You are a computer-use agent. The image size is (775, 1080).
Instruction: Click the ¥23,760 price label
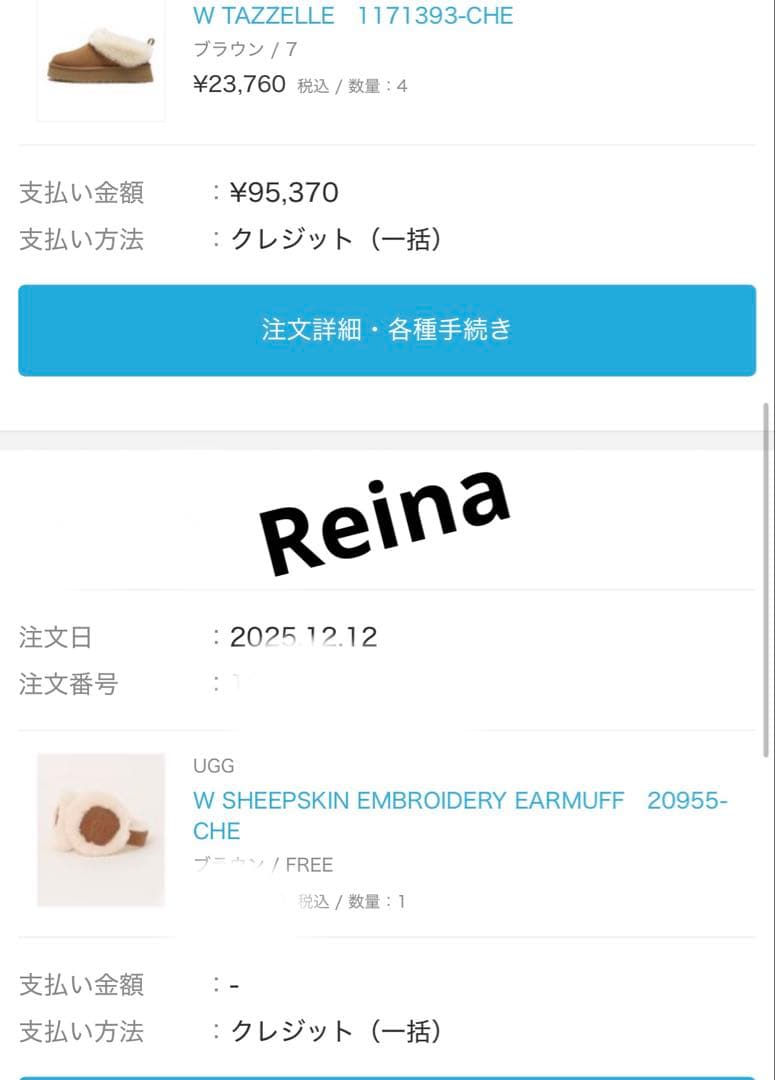coord(240,85)
